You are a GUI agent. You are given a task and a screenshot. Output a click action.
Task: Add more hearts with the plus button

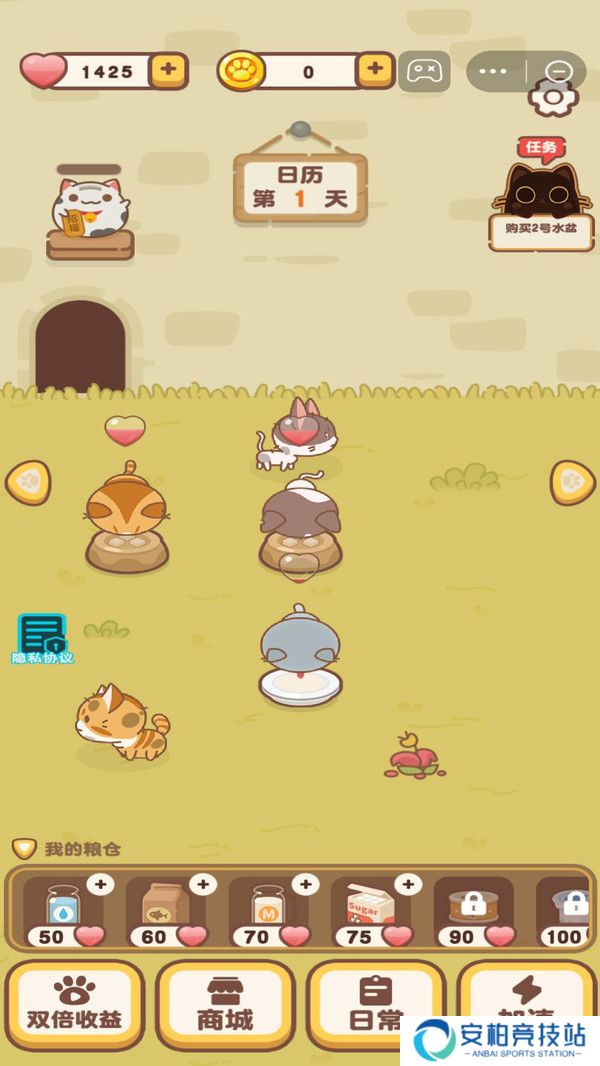point(168,70)
